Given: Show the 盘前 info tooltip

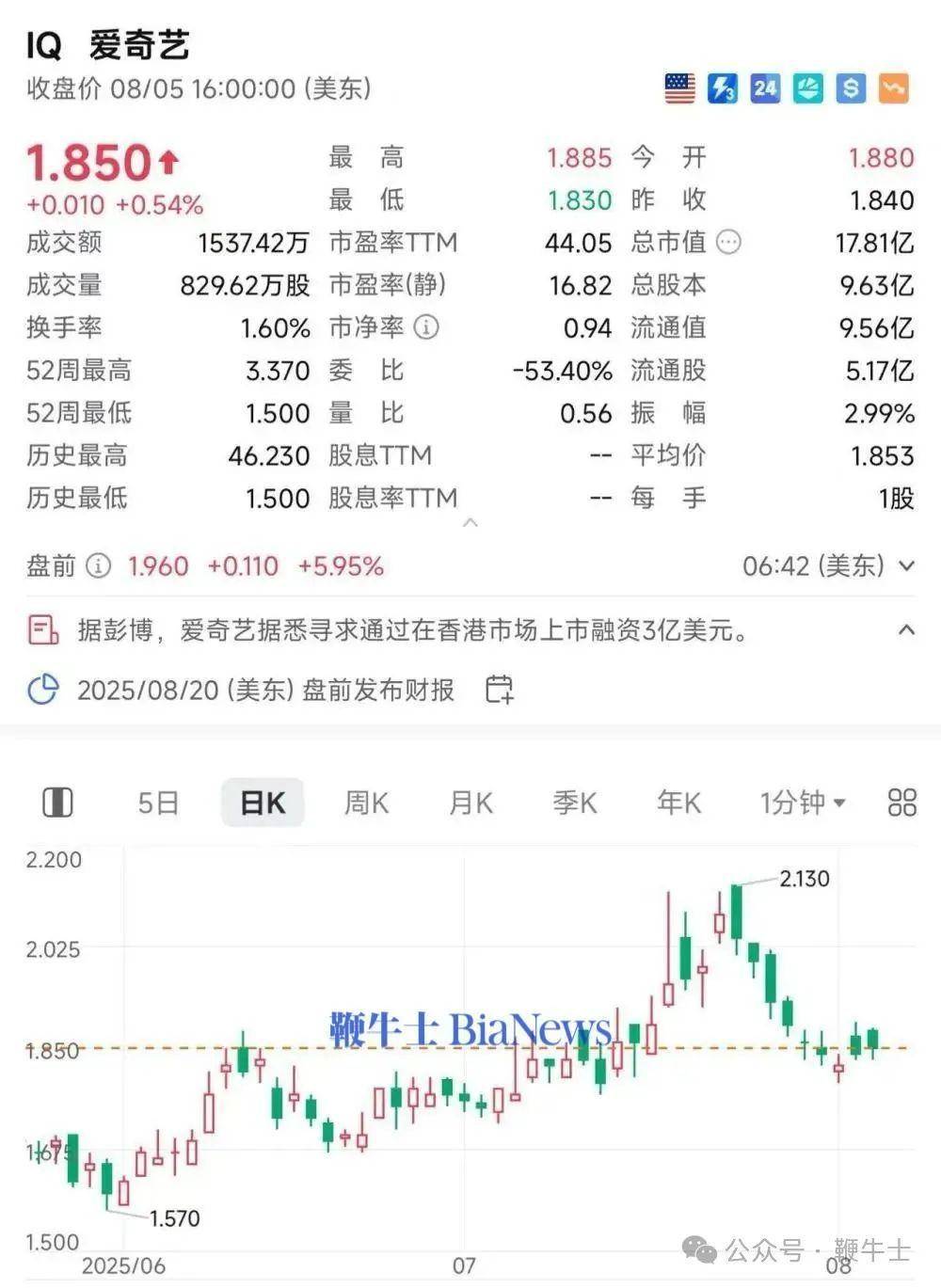Looking at the screenshot, I should click(98, 566).
